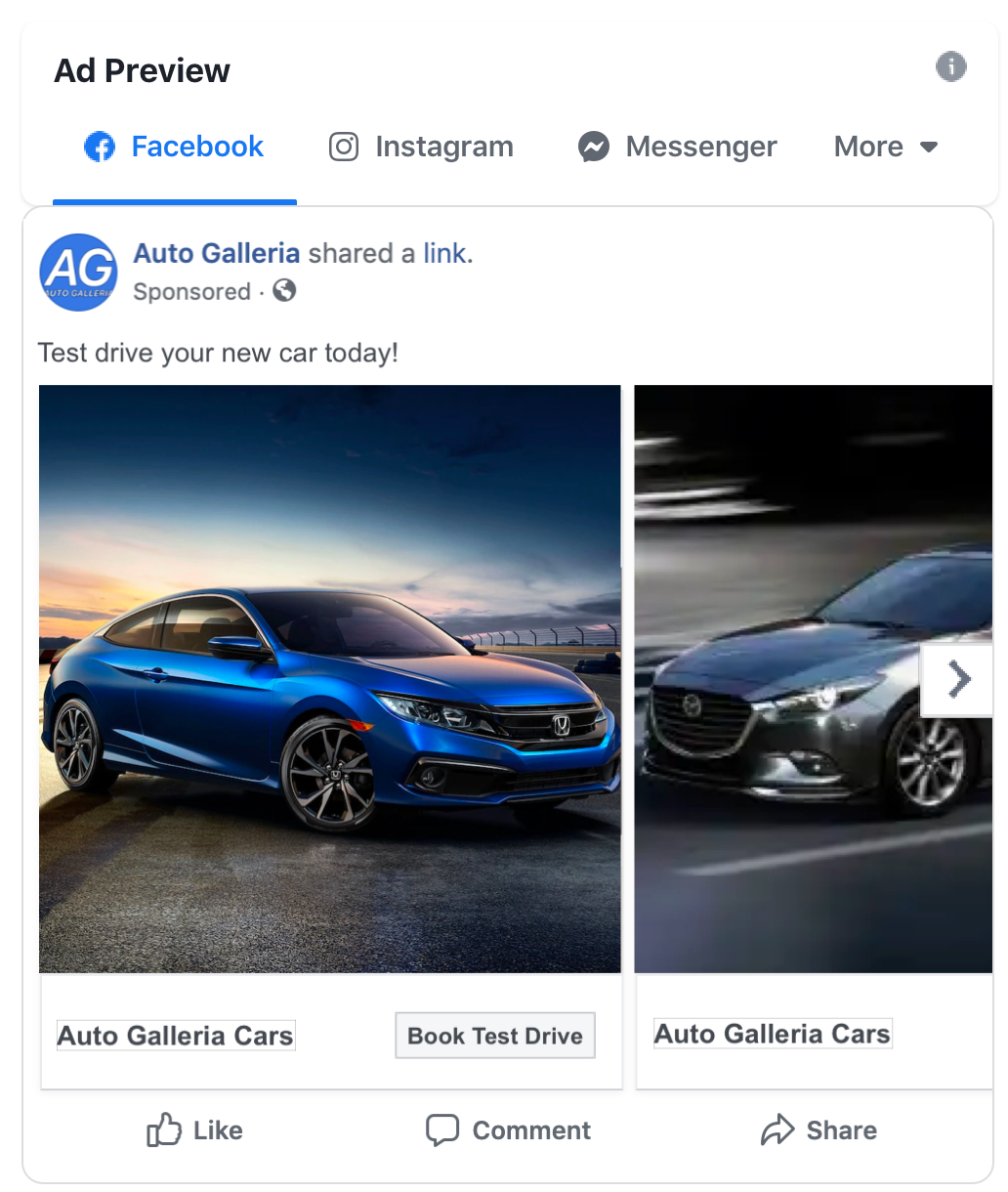The image size is (1008, 1192).
Task: Expand the More dropdown
Action: [x=886, y=147]
